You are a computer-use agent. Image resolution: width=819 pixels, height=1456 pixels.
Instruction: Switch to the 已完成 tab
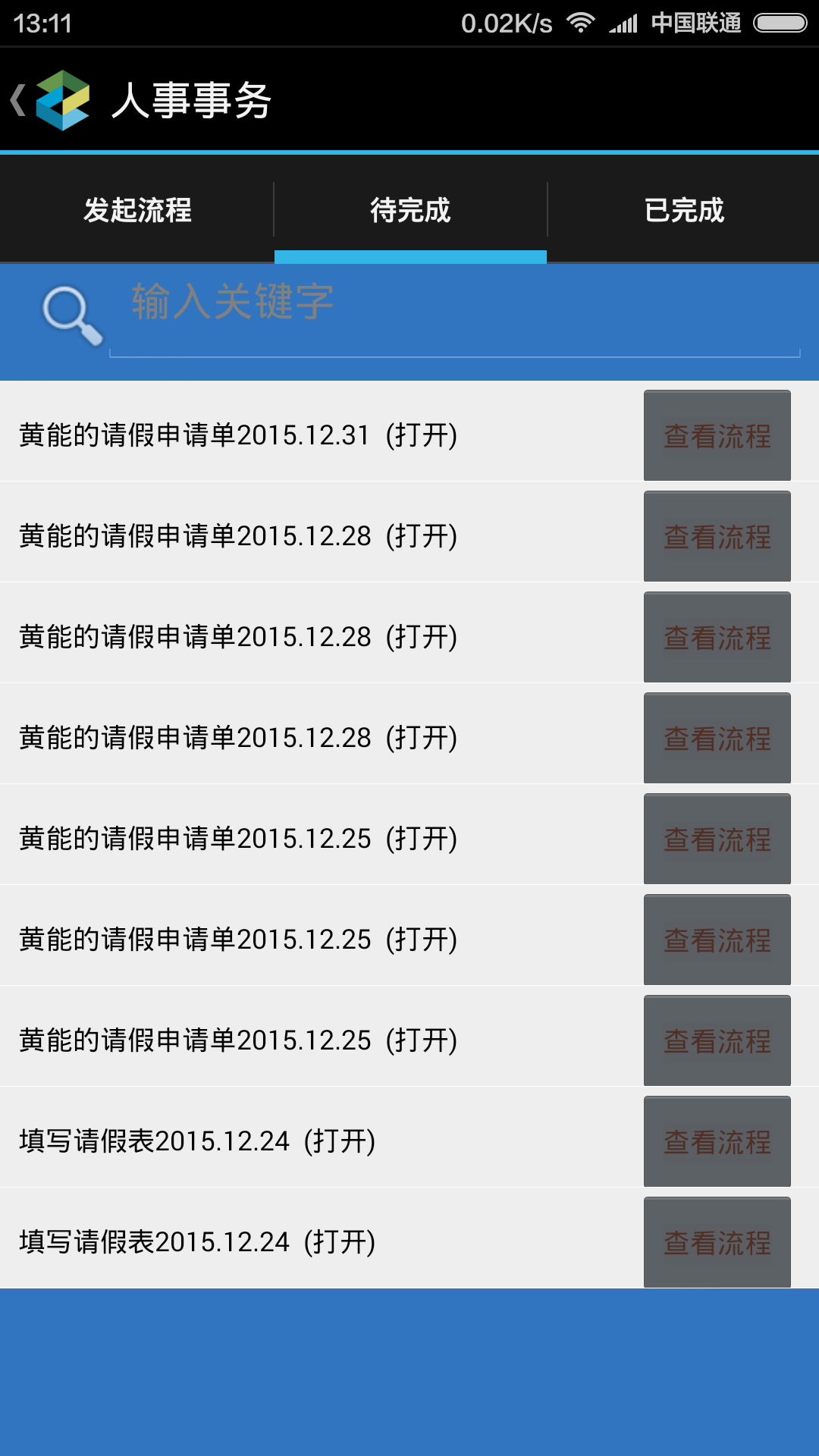click(683, 211)
